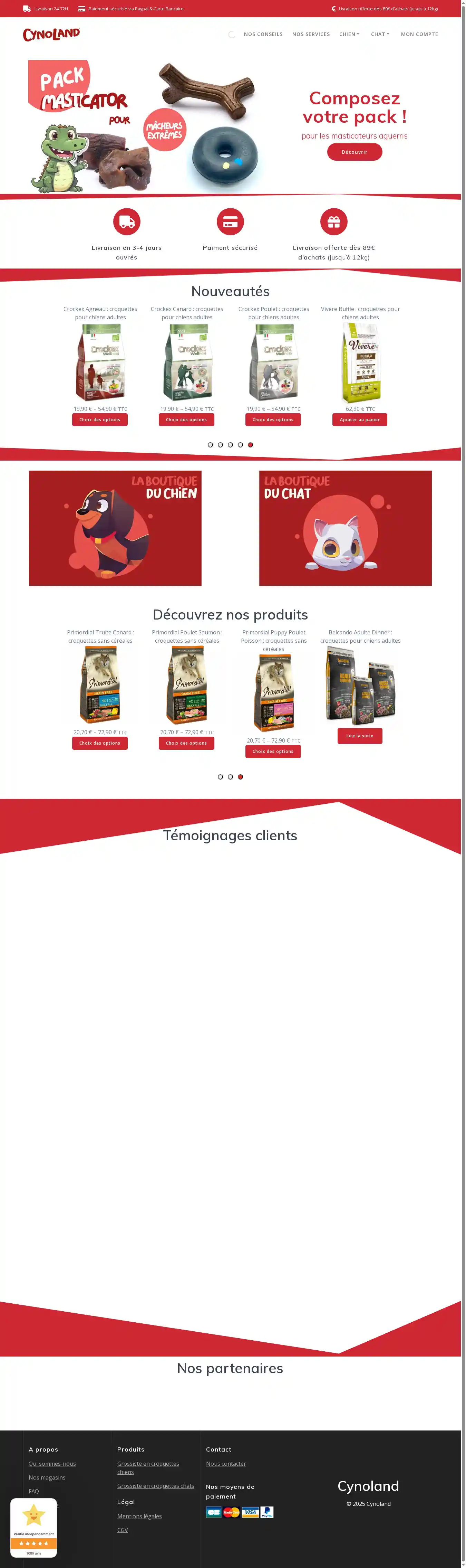
Task: Choose options for Crockex Agneau croquettes
Action: 100,419
